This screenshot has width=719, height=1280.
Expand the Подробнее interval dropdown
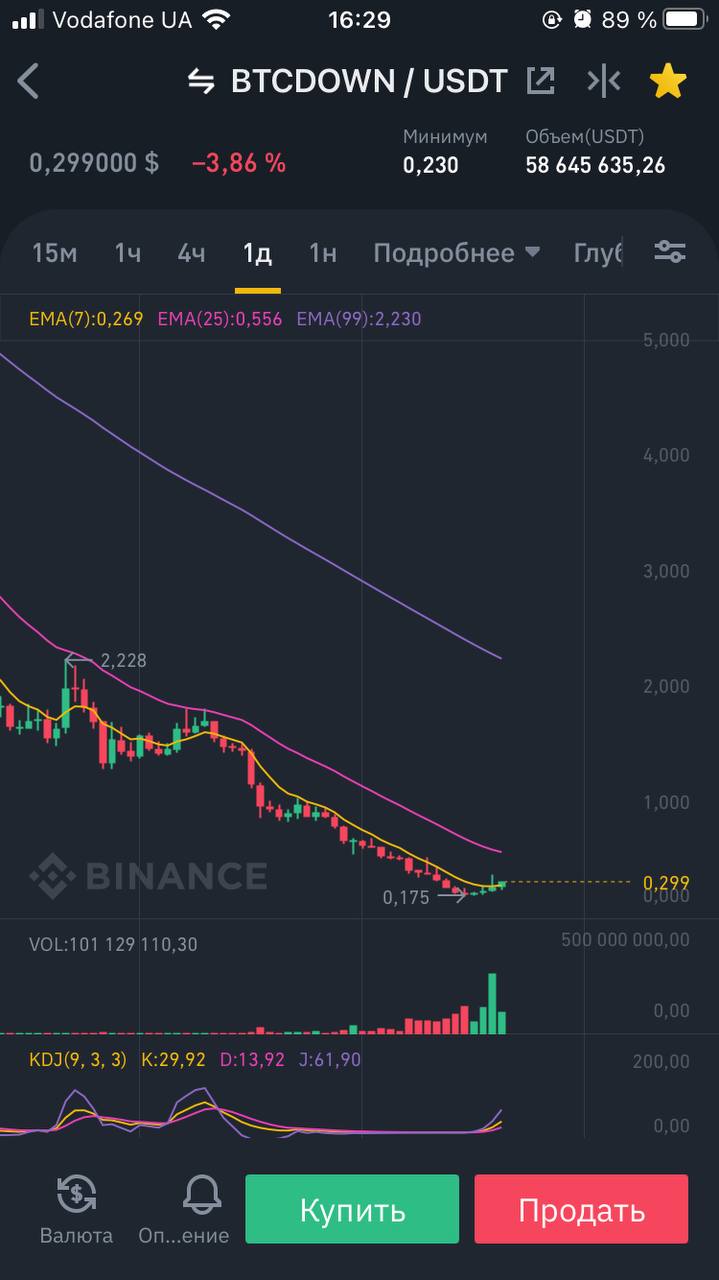(456, 253)
